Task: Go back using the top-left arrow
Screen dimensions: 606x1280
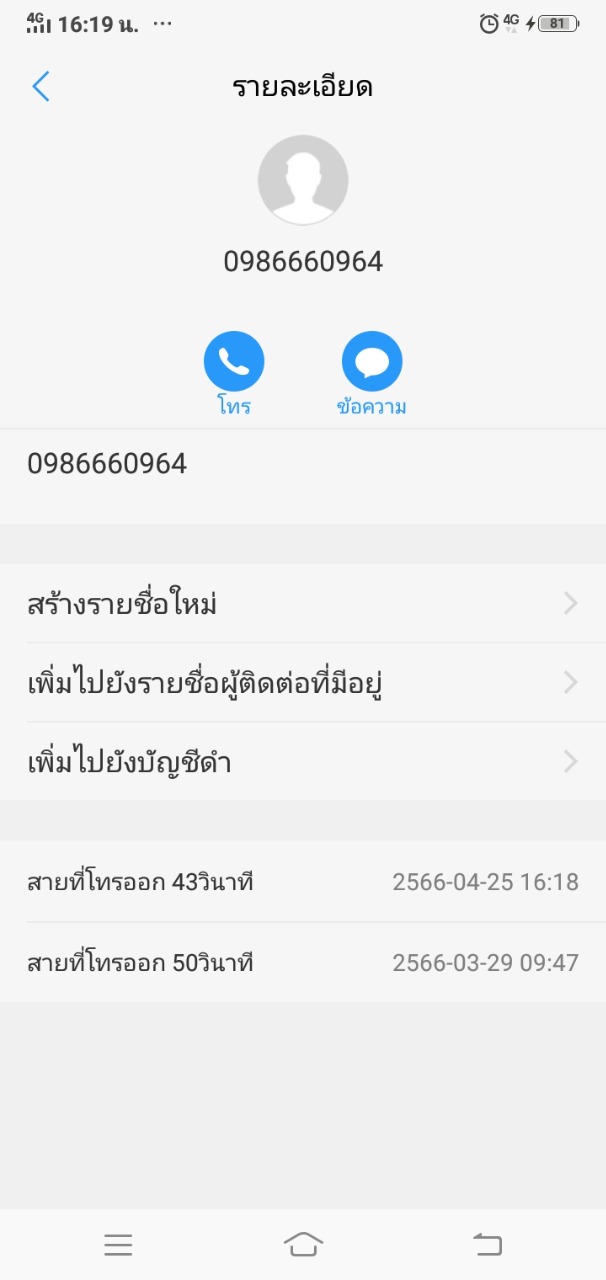Action: point(41,87)
